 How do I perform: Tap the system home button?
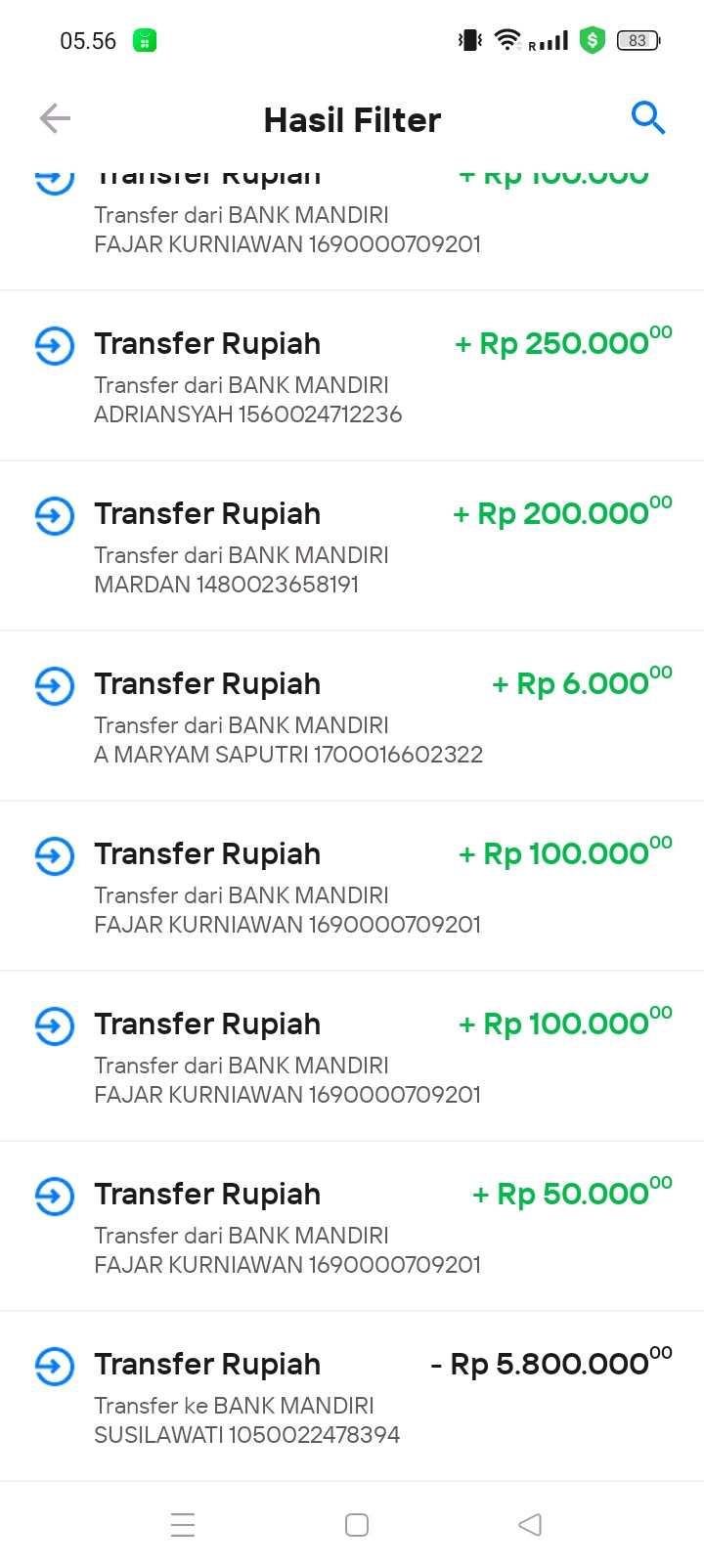click(357, 1525)
